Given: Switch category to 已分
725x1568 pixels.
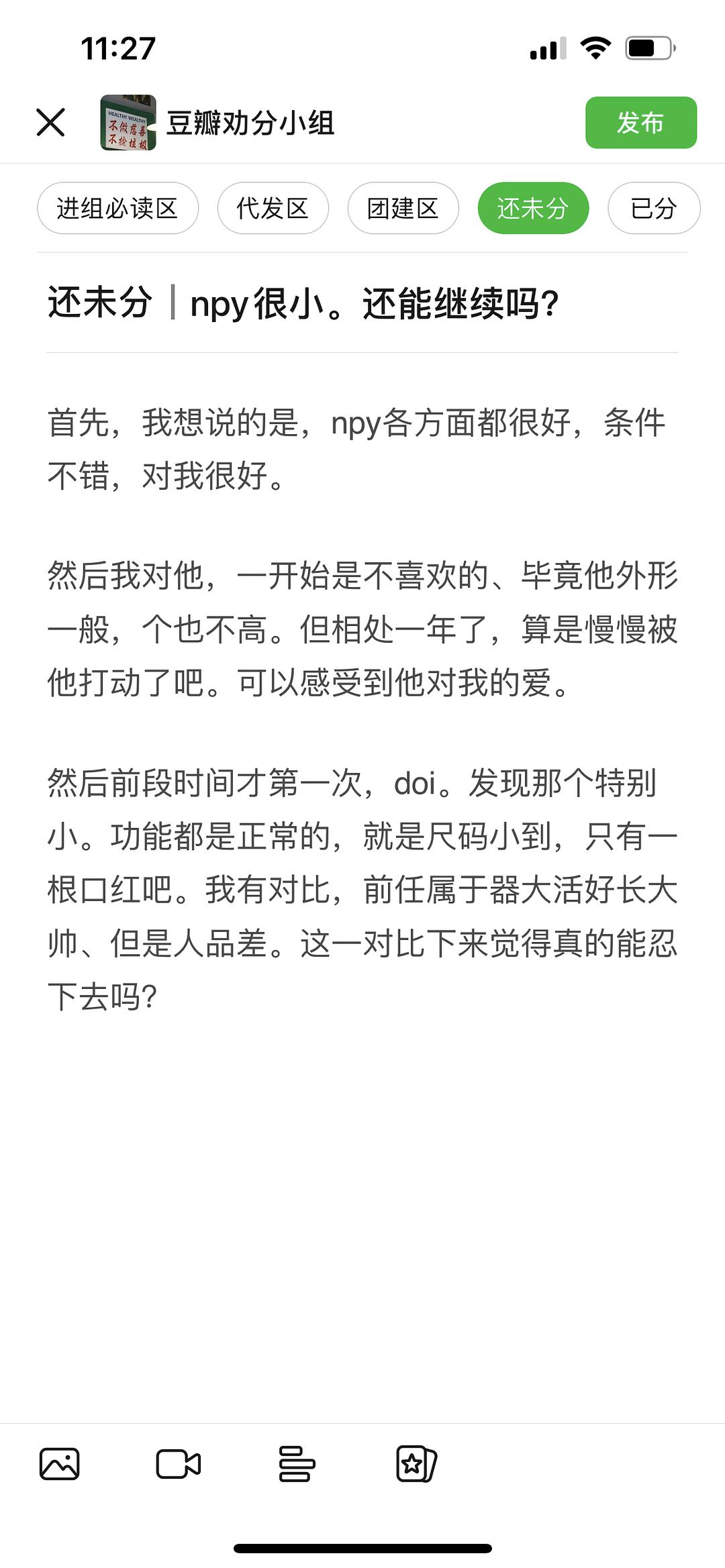Looking at the screenshot, I should click(x=654, y=208).
